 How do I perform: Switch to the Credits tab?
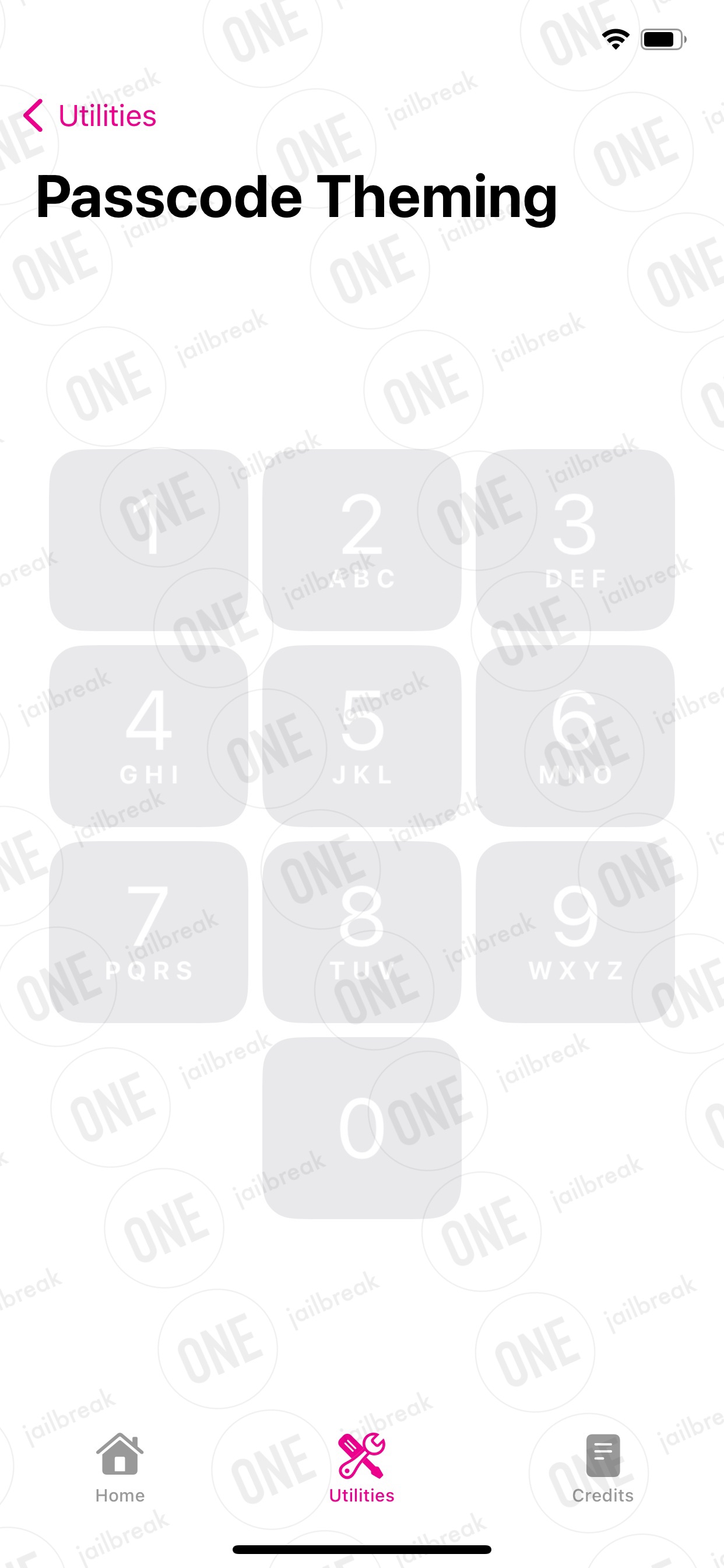603,1468
